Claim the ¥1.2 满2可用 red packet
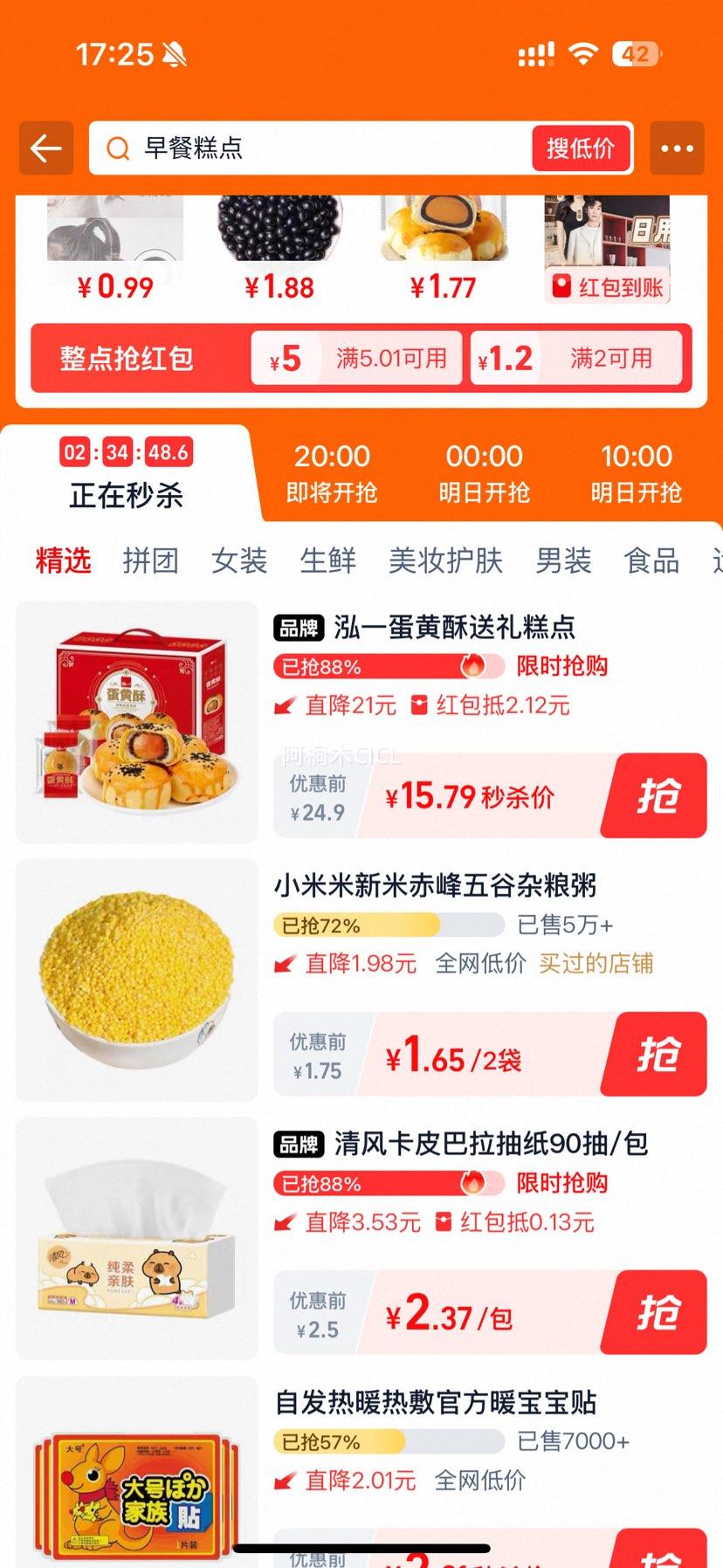 576,358
